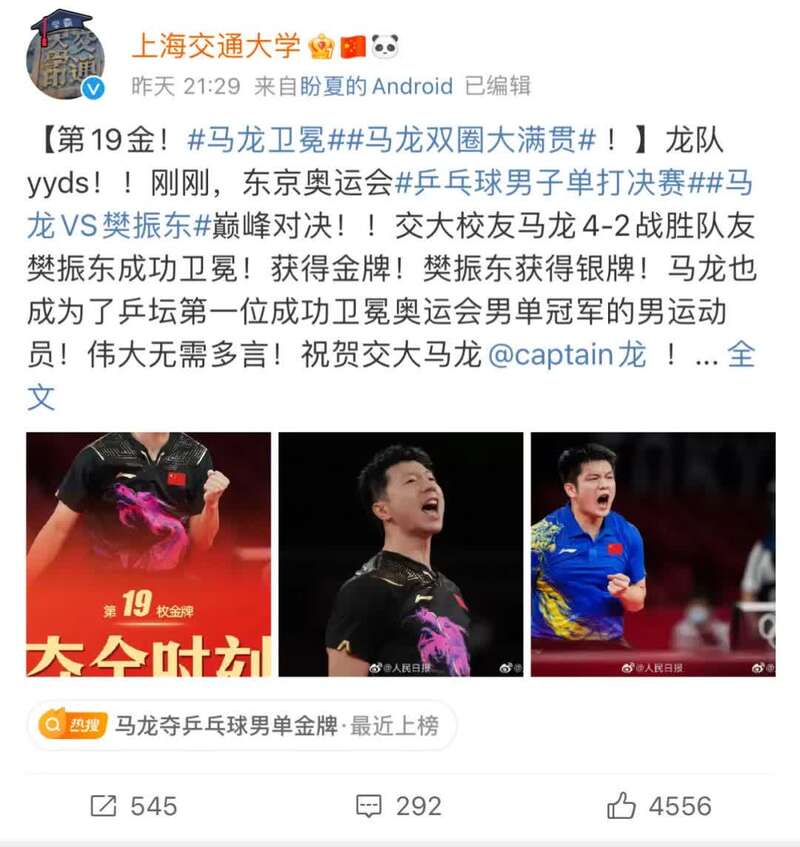Open 上海交通大学 profile avatar
This screenshot has height=847, width=800.
tap(64, 56)
